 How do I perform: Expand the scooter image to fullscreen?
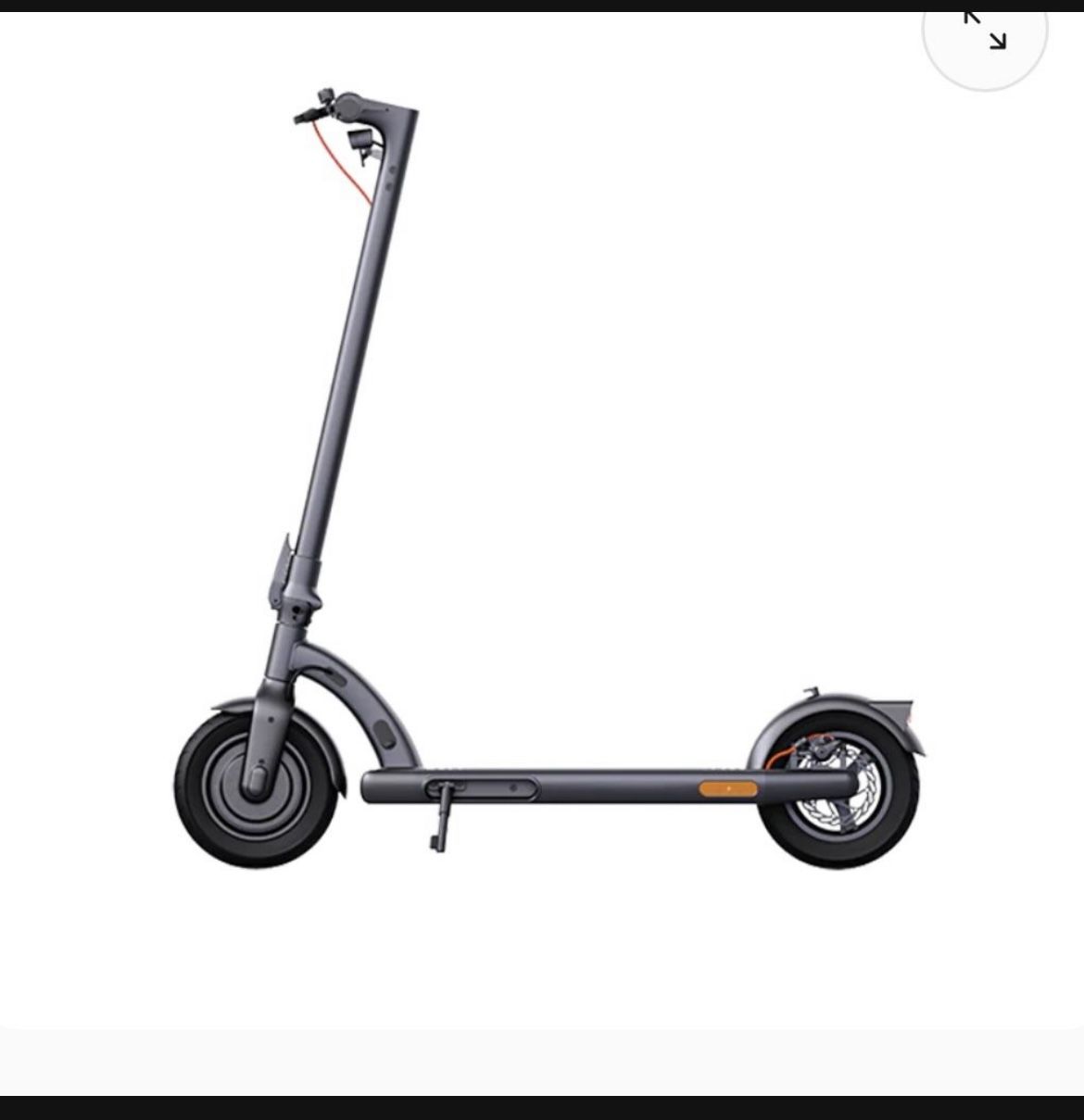coord(984,32)
